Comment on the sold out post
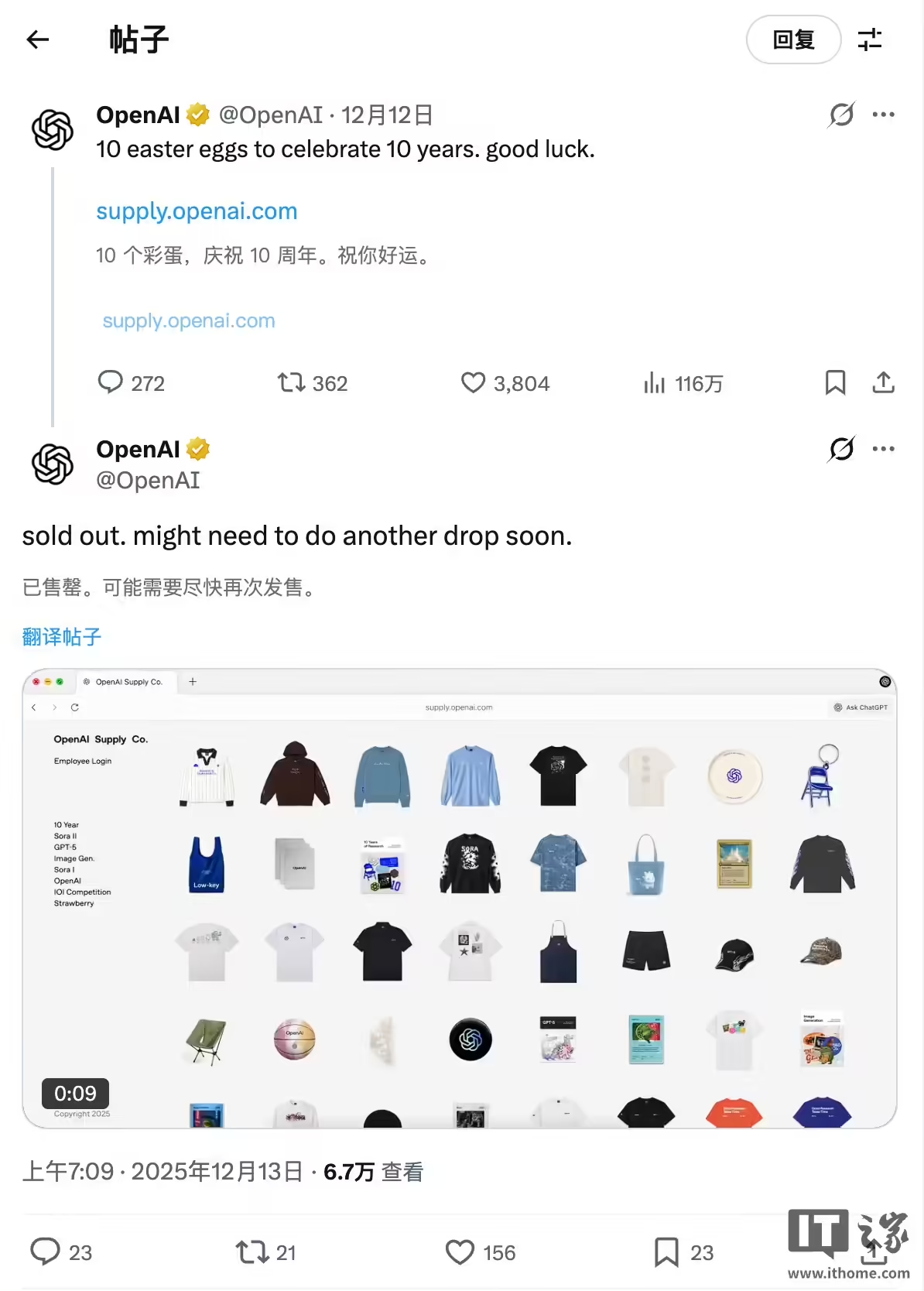The image size is (924, 1291). 45,1252
